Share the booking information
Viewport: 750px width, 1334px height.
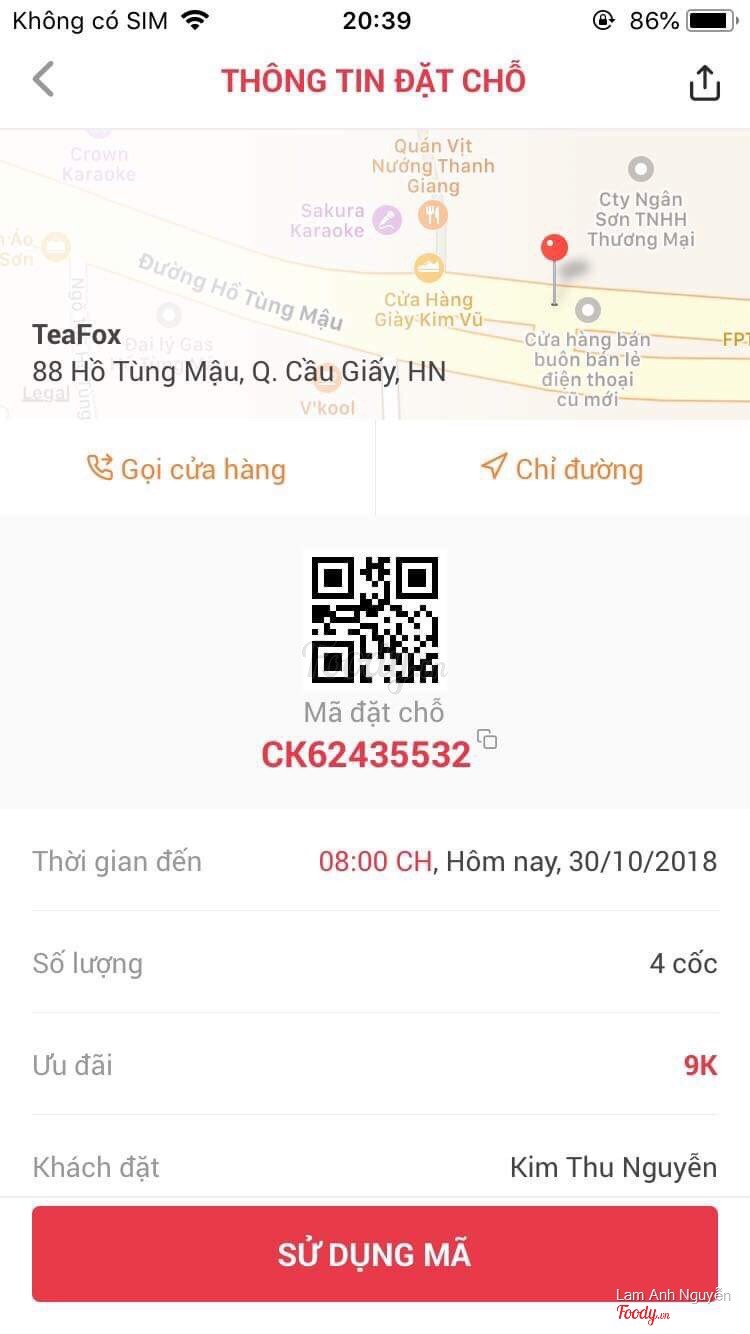pos(704,83)
